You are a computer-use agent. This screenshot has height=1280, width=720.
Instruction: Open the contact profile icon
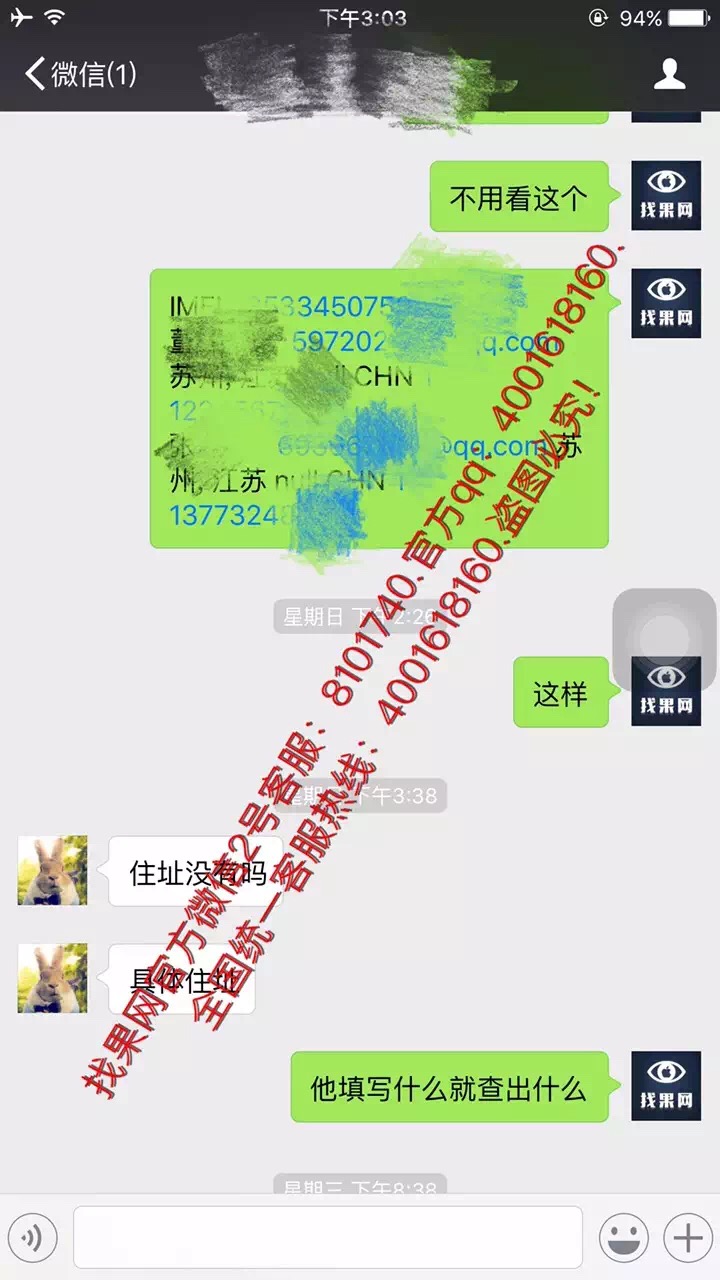pyautogui.click(x=669, y=74)
